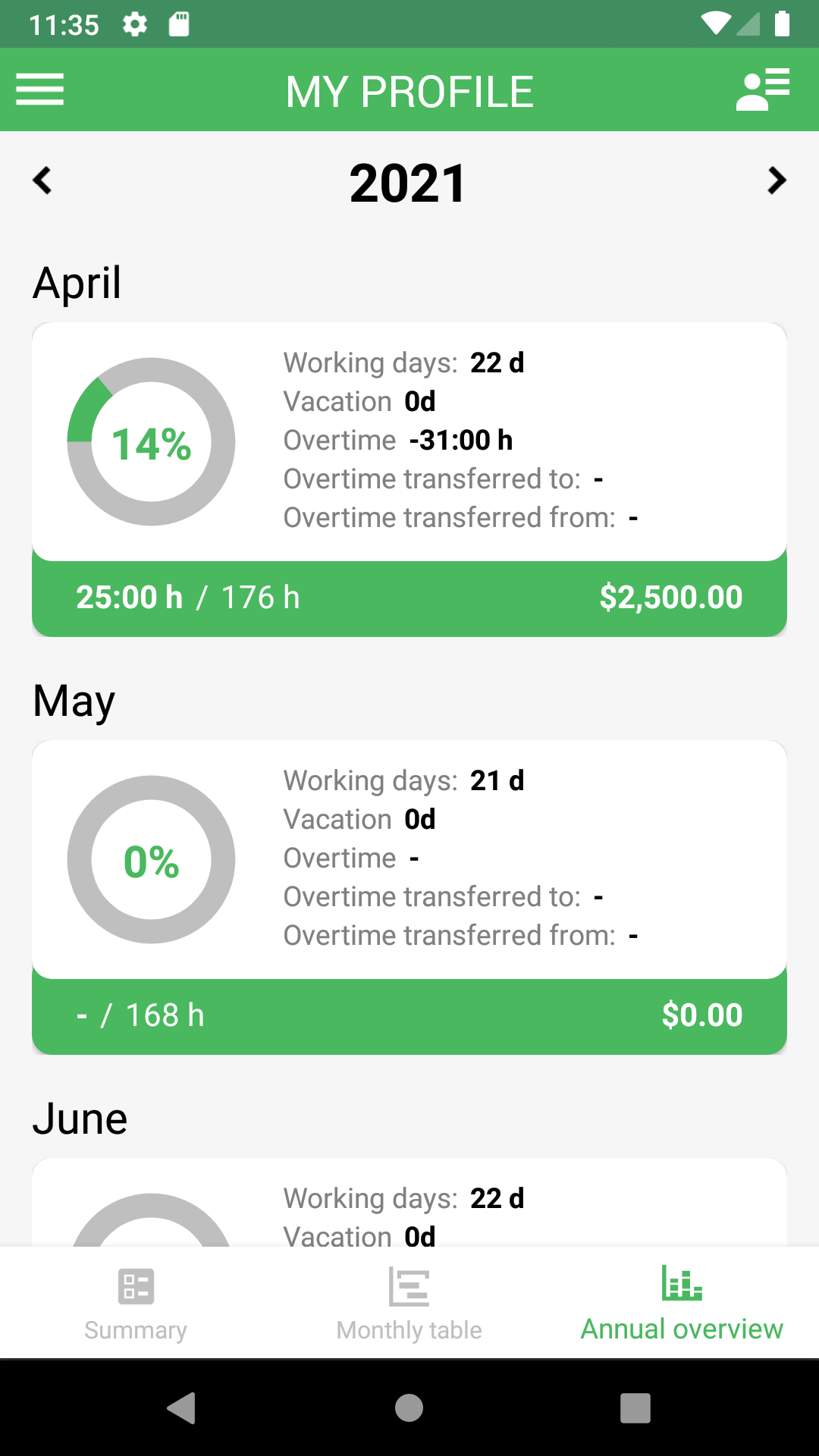Open the April month card
819x1456 pixels.
[409, 440]
